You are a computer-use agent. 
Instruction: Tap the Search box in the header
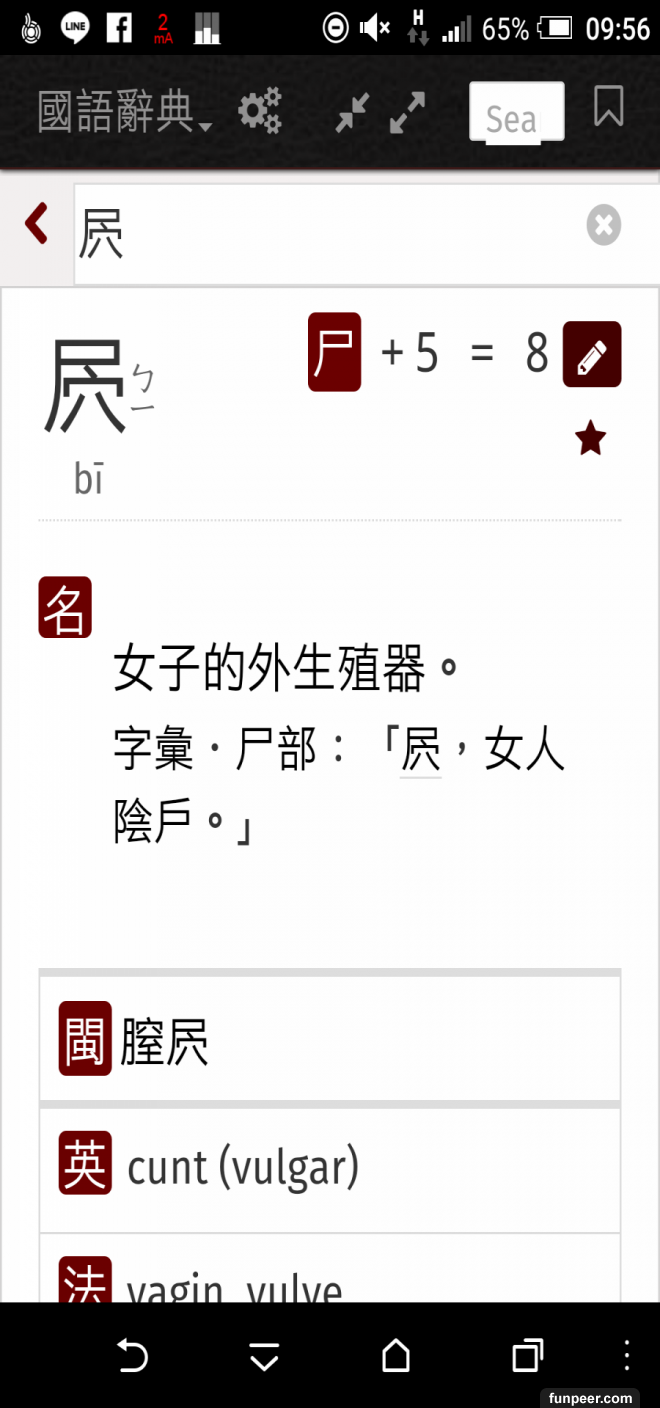tap(516, 113)
